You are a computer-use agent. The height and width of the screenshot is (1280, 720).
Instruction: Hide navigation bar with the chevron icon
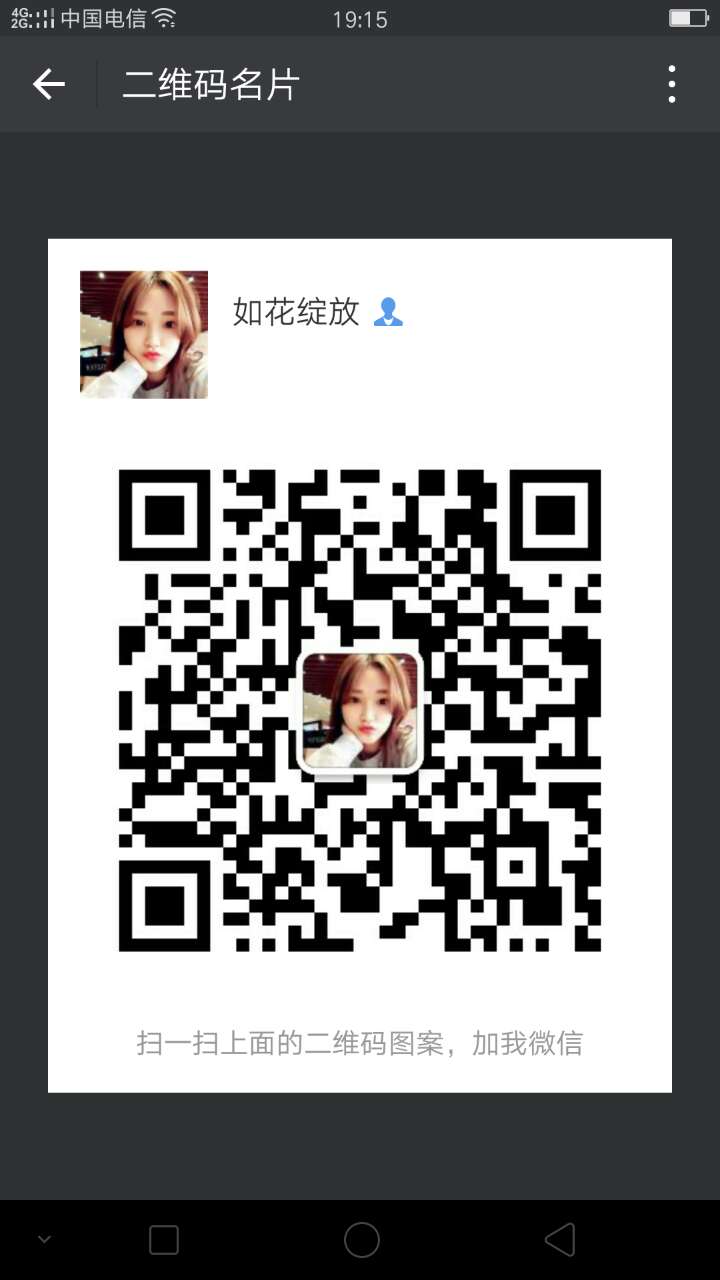[x=44, y=1240]
